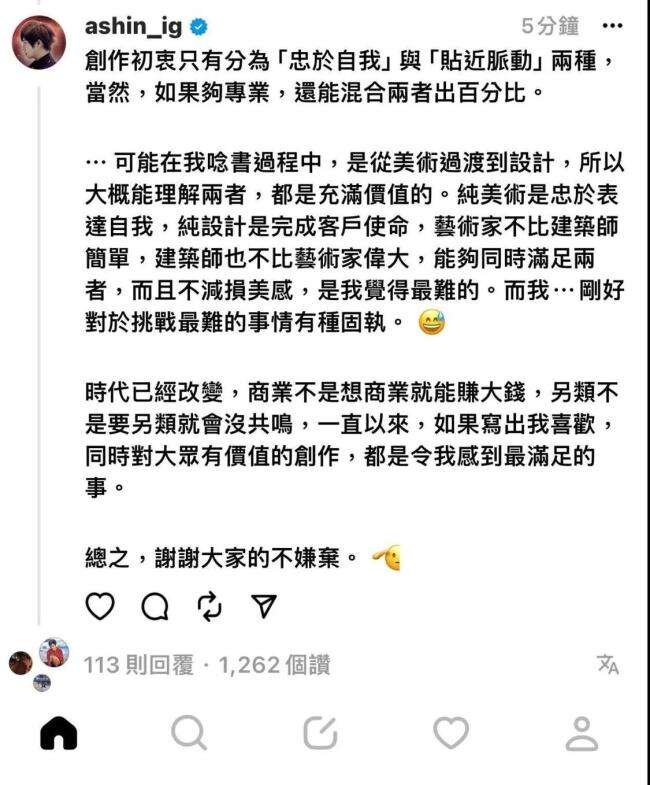Viewport: 650px width, 785px height.
Task: Switch to the Search tab
Action: coord(189,733)
